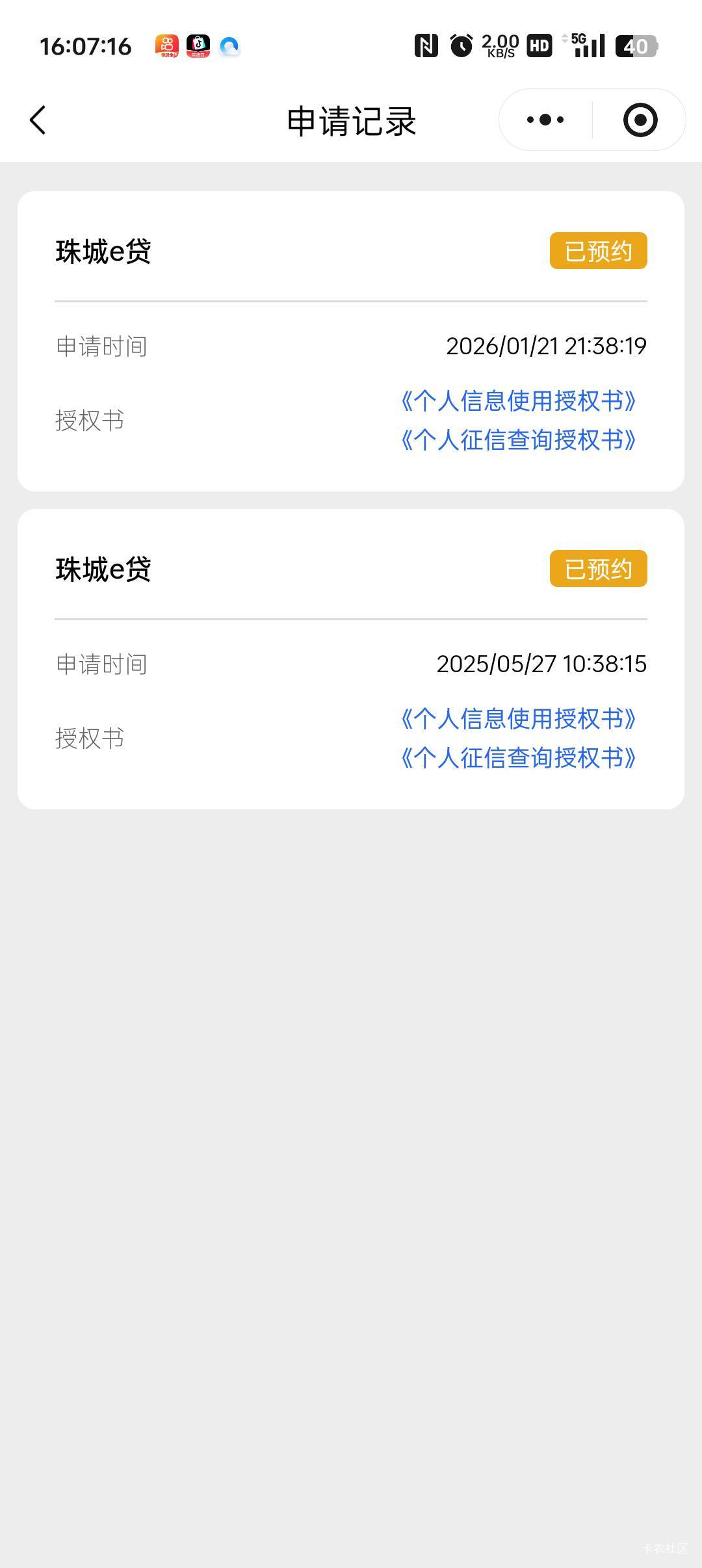Open 个人信息使用授权书 for the 2026/01/21 application
The height and width of the screenshot is (1568, 702).
click(518, 401)
